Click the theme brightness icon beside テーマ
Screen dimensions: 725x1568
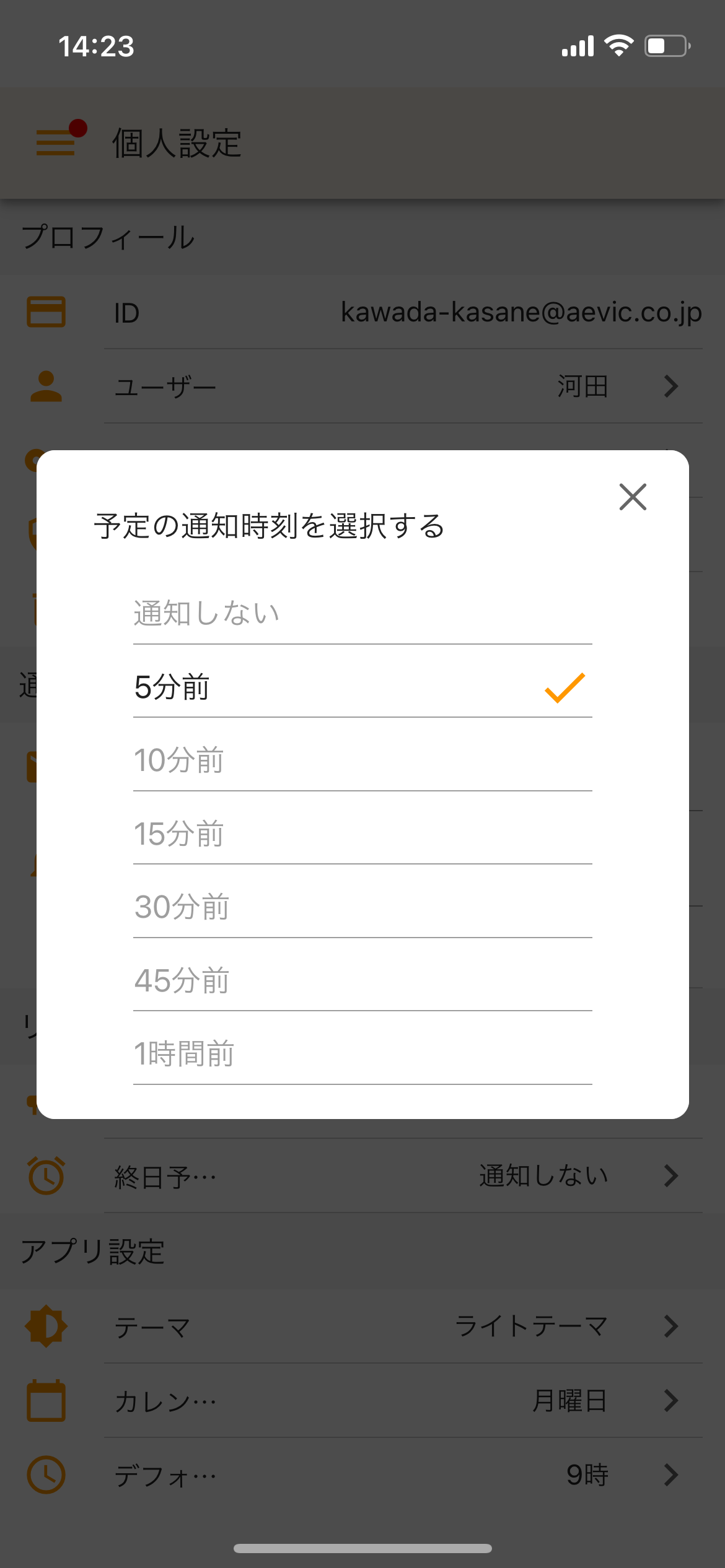pos(45,1326)
